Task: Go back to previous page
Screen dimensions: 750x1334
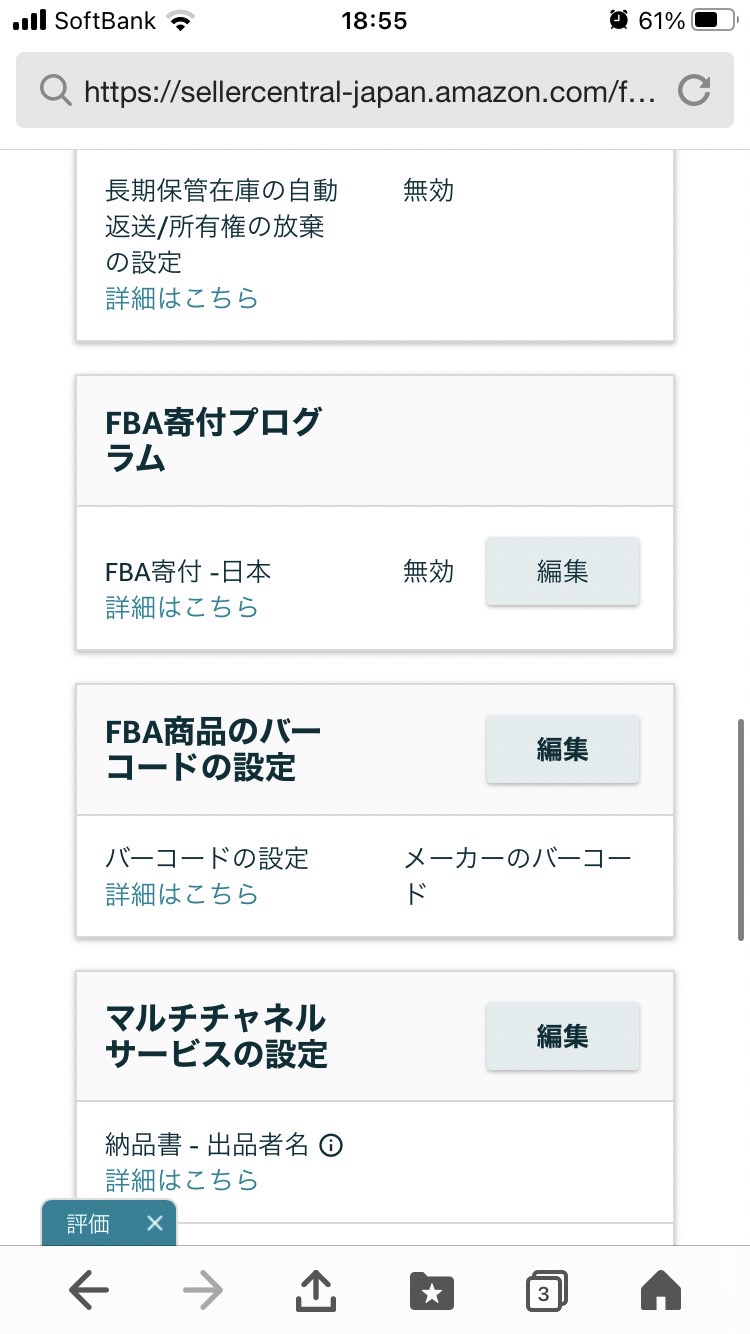Action: pos(89,1292)
